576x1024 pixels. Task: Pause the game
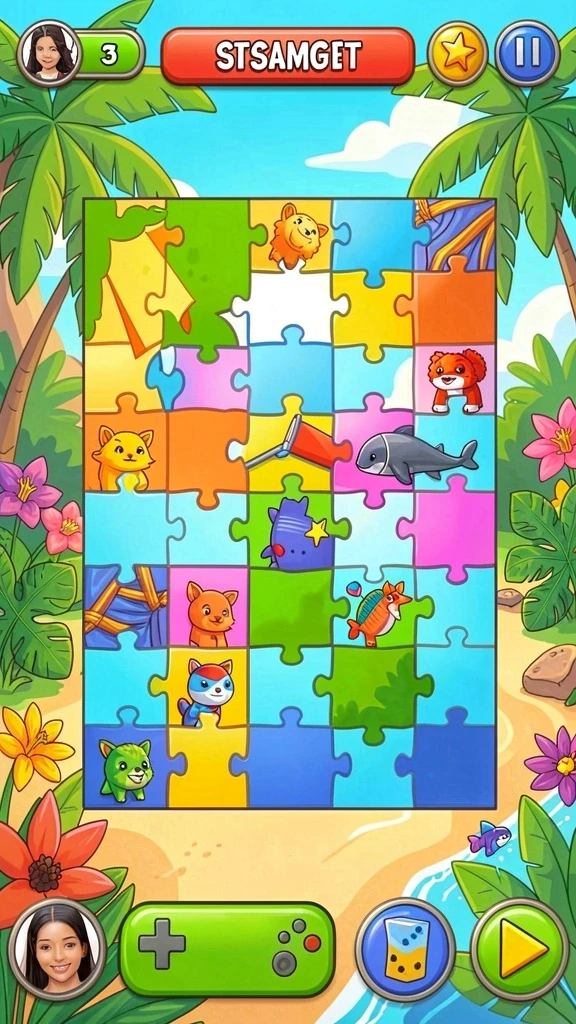point(526,54)
